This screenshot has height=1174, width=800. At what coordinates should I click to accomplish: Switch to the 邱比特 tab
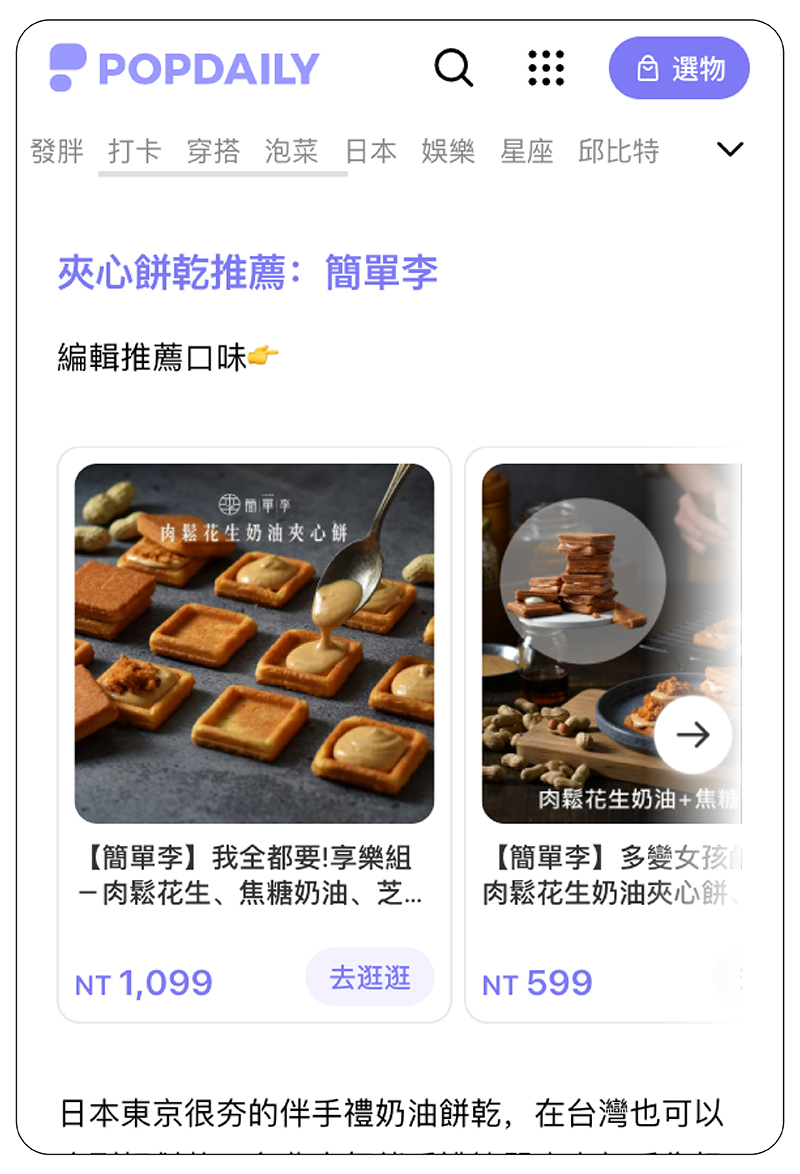[x=618, y=151]
